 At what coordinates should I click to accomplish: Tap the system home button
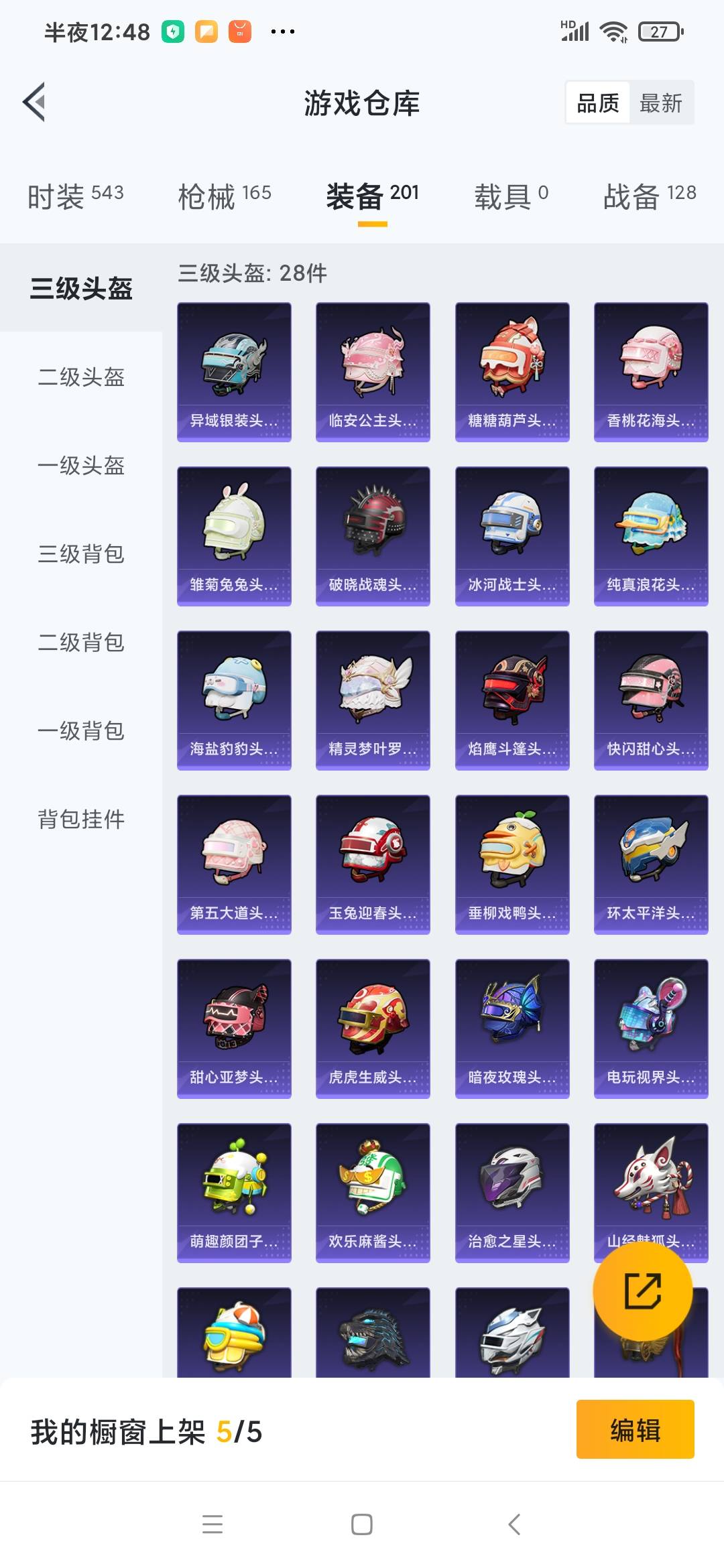point(362,1524)
